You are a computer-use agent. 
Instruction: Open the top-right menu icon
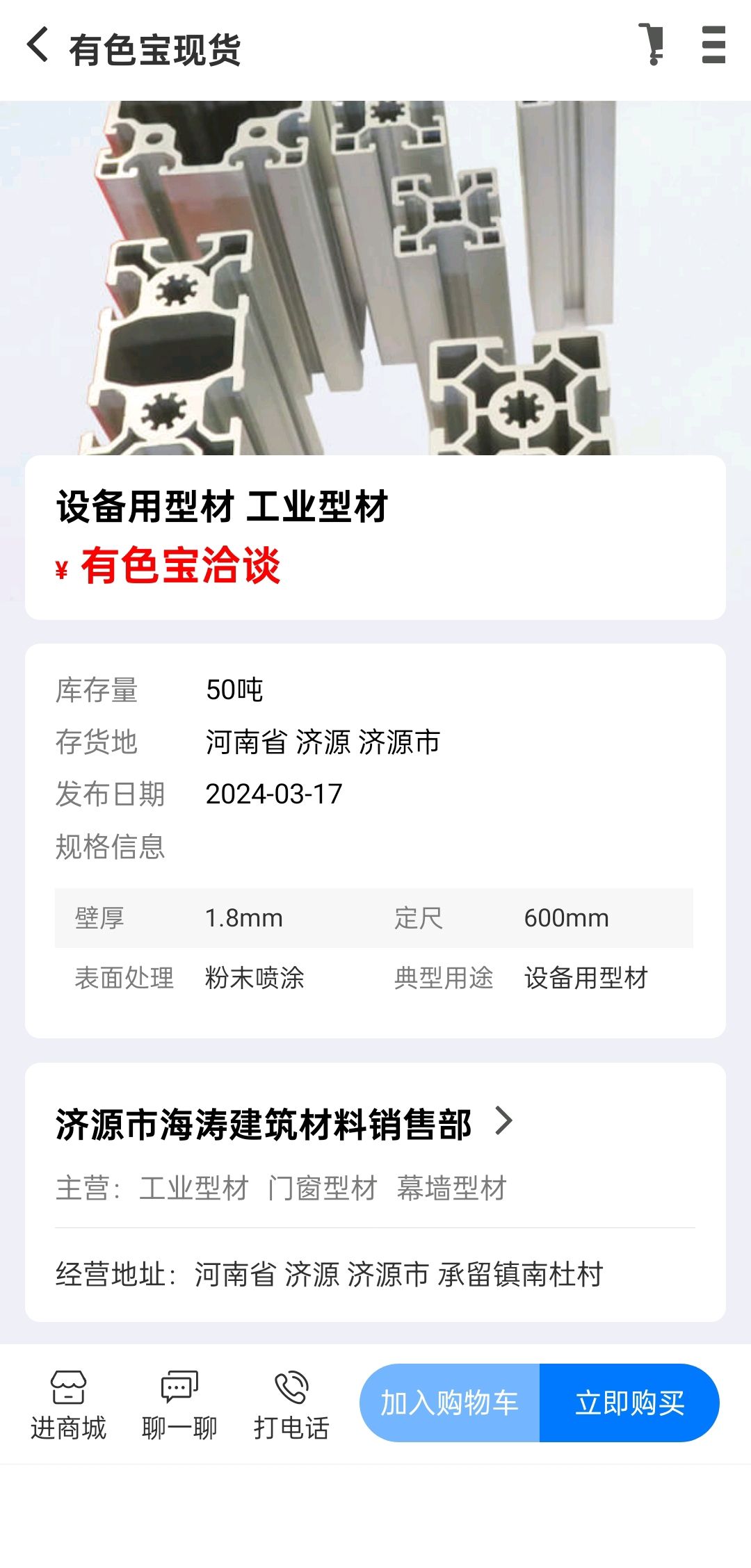click(x=713, y=45)
